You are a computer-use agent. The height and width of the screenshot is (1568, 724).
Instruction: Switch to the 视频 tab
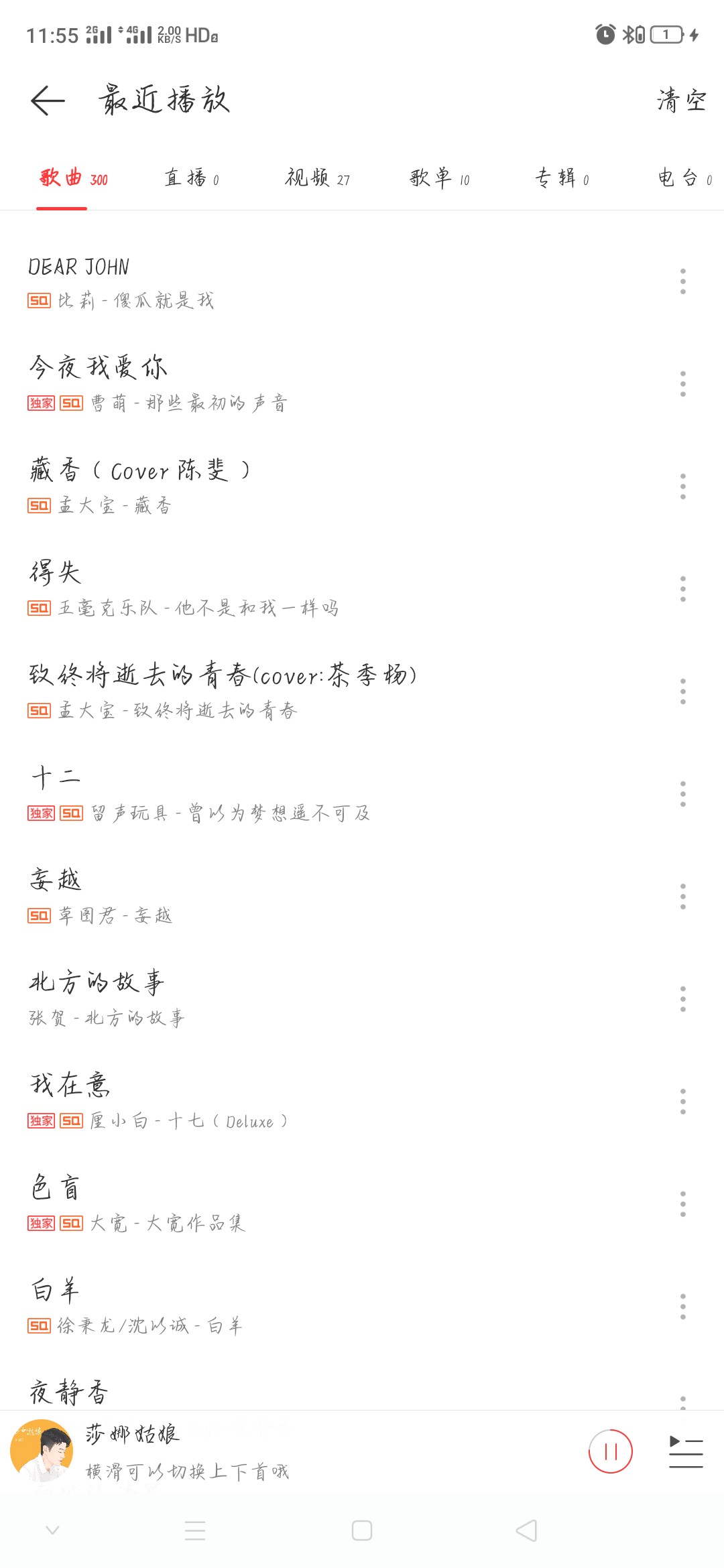(x=317, y=178)
